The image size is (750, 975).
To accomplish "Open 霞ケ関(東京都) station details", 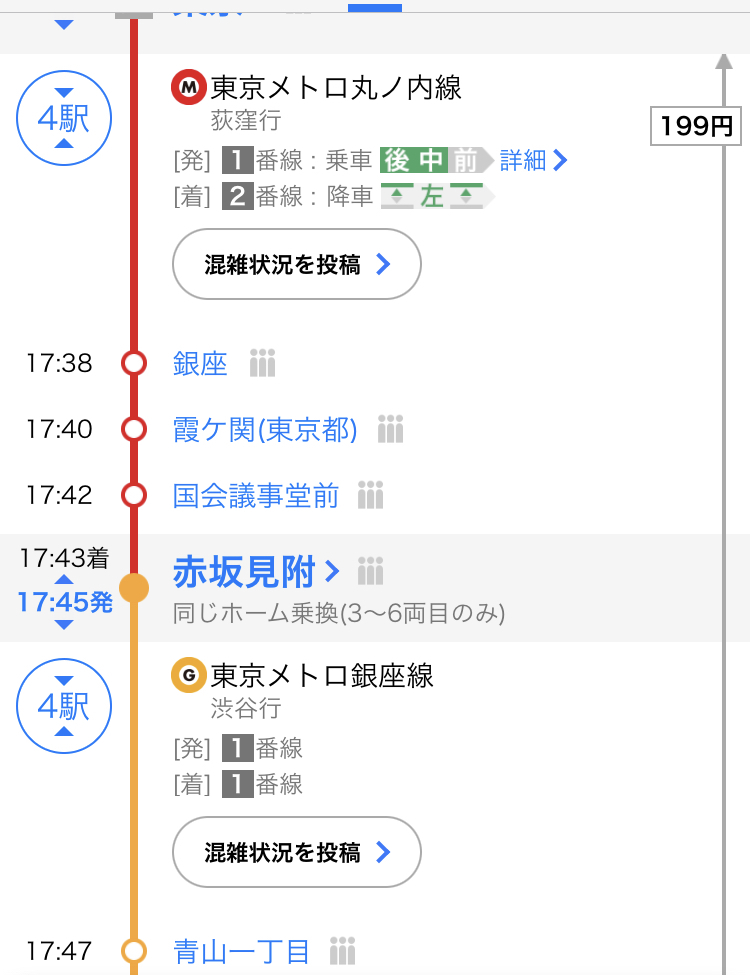I will click(265, 430).
